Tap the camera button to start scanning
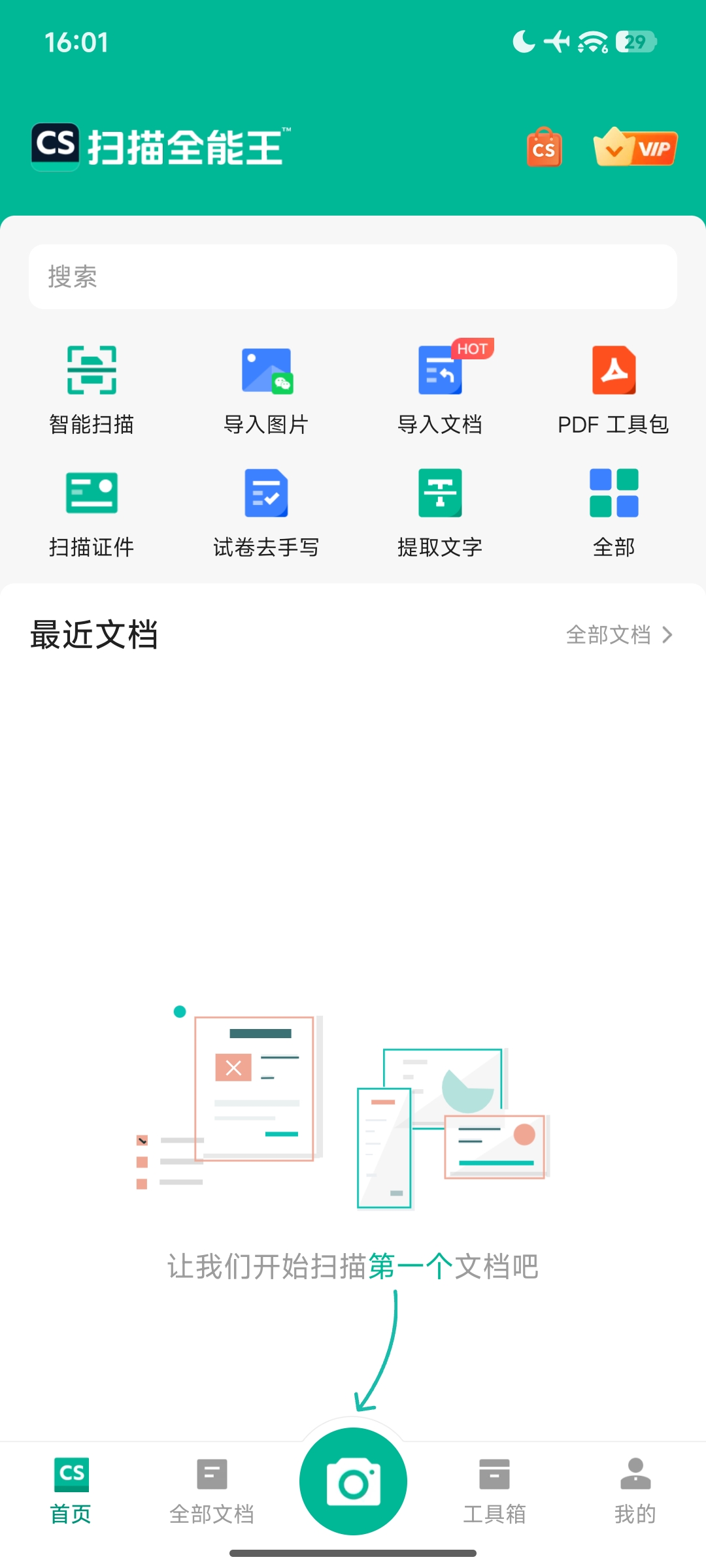The image size is (706, 1568). [353, 1482]
